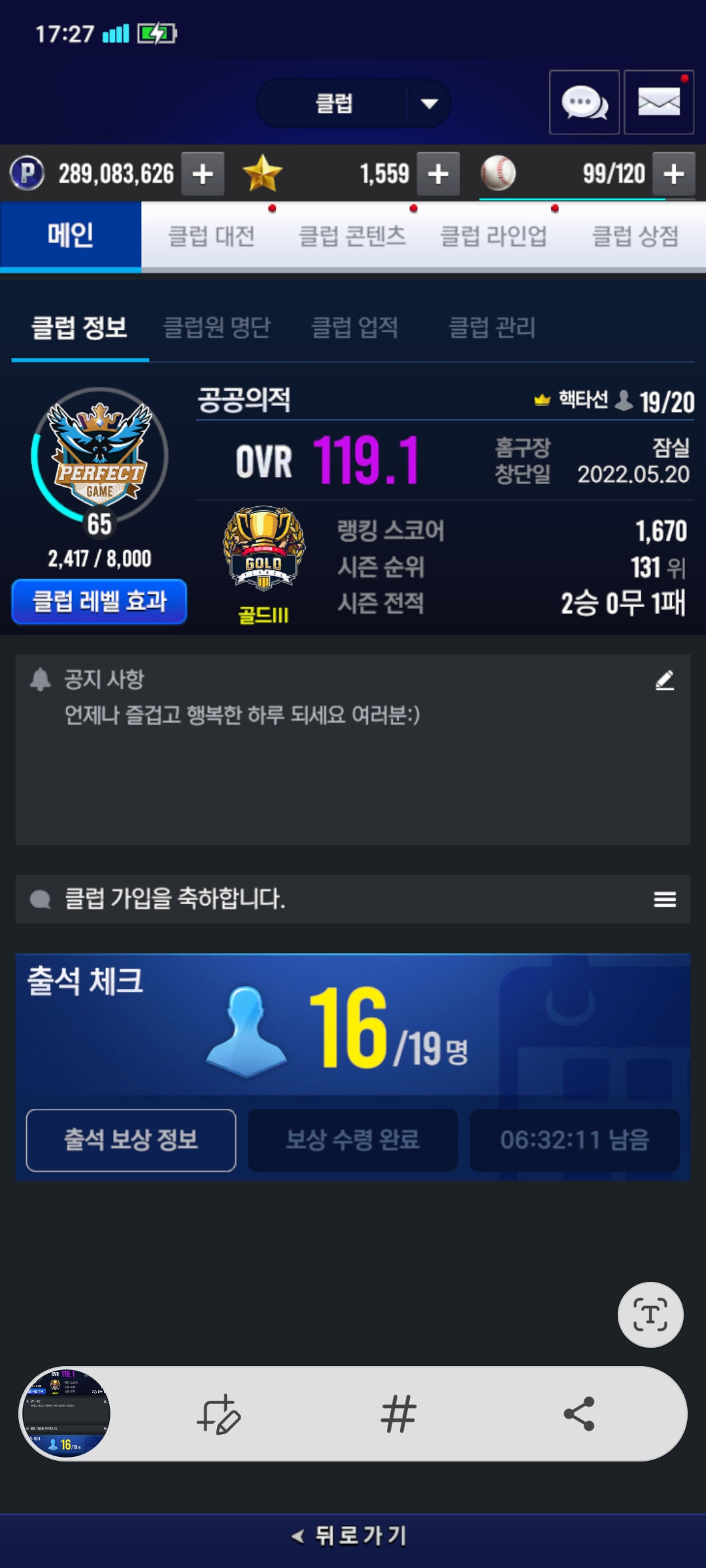
Task: Add stars with the plus next to 1,559
Action: coord(438,174)
